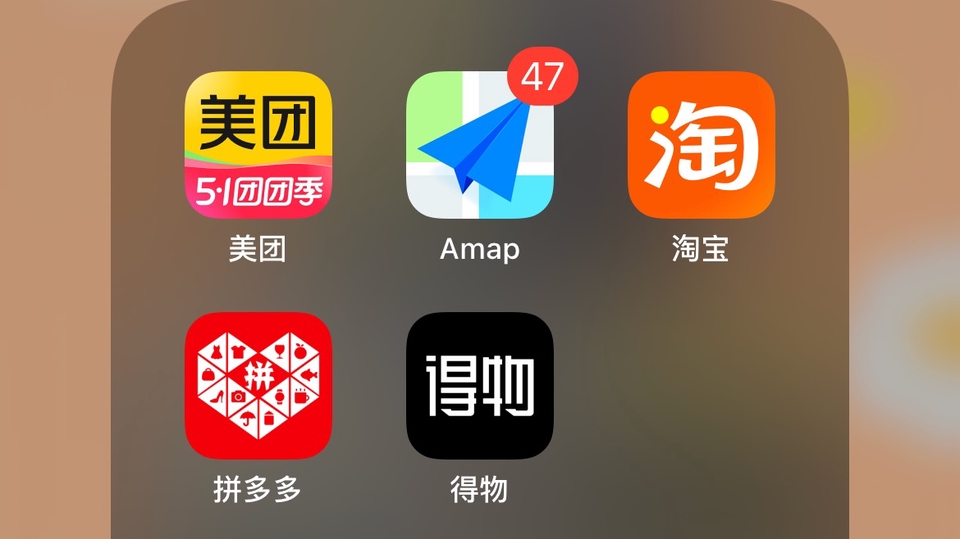Launch the 拼多多 app
The height and width of the screenshot is (539, 960).
tap(258, 385)
